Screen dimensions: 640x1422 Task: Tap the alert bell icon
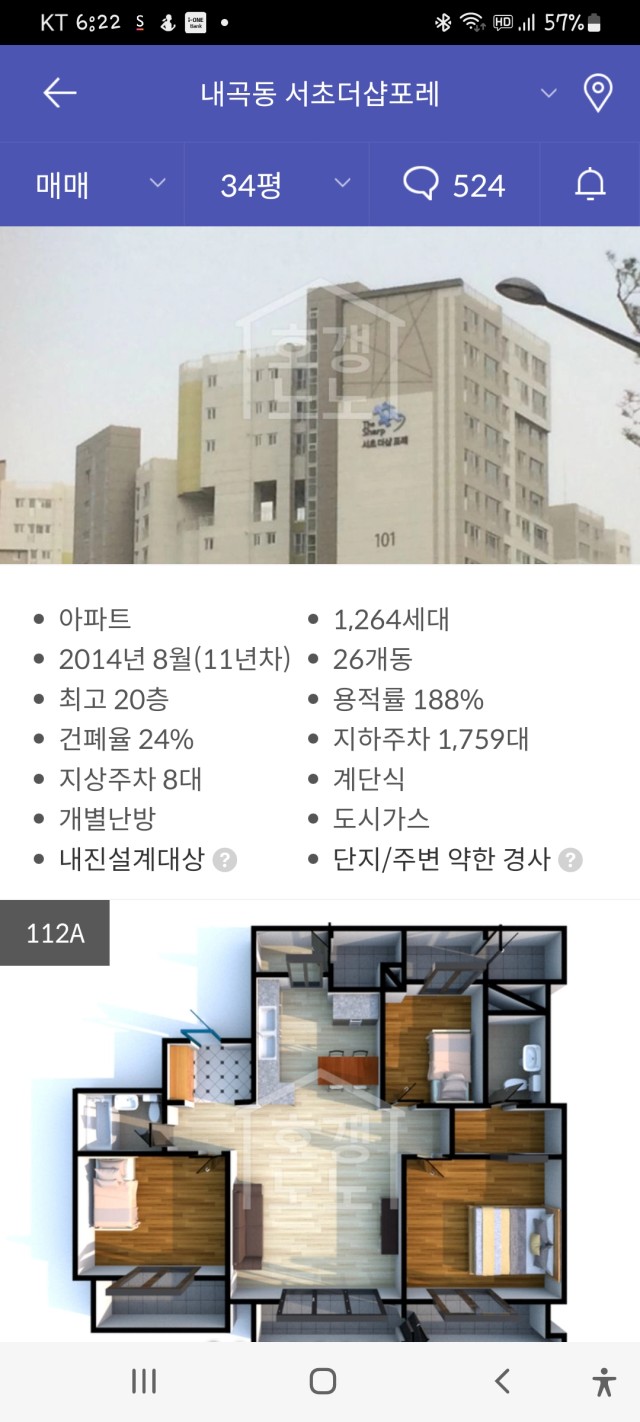tap(590, 185)
